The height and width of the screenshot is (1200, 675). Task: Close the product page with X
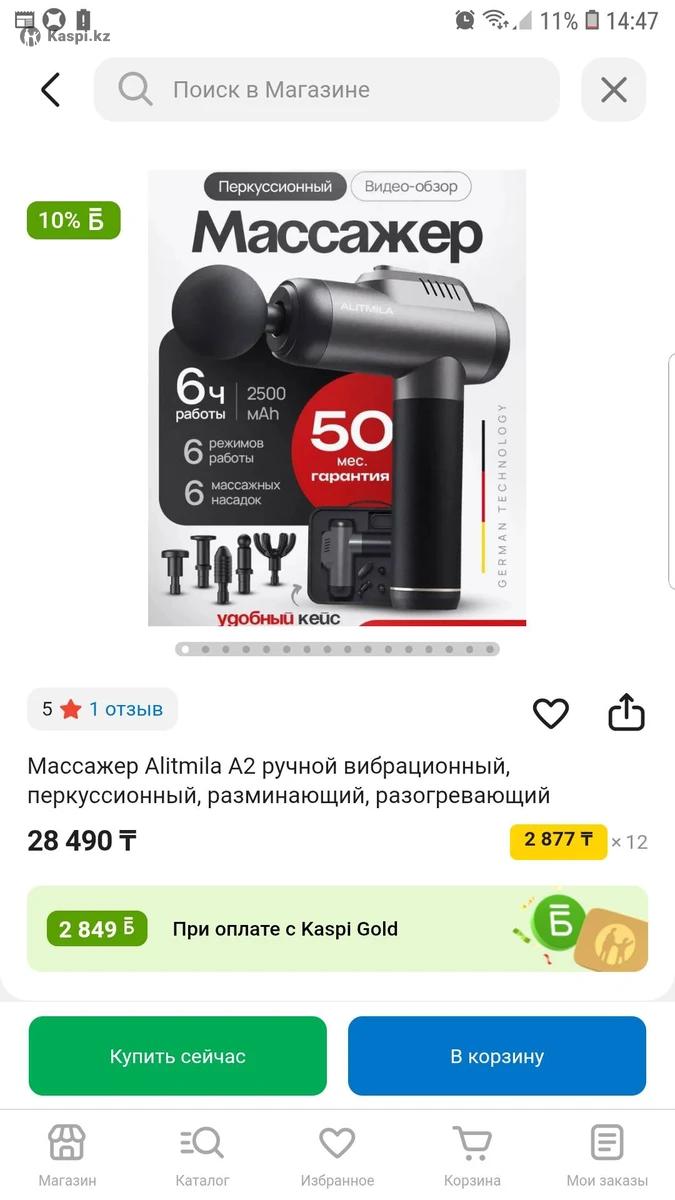(613, 90)
